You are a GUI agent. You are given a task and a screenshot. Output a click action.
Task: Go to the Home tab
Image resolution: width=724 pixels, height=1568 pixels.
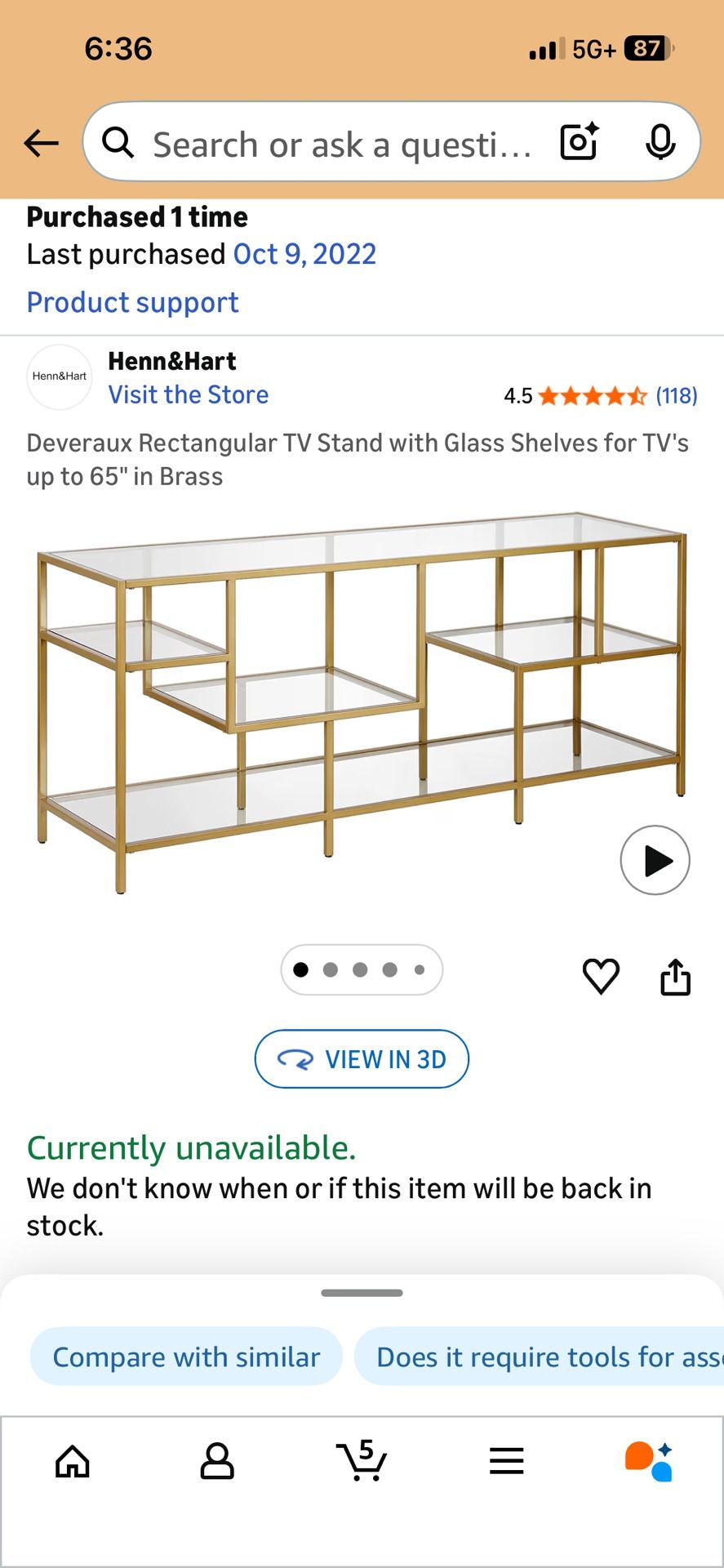(x=73, y=1462)
